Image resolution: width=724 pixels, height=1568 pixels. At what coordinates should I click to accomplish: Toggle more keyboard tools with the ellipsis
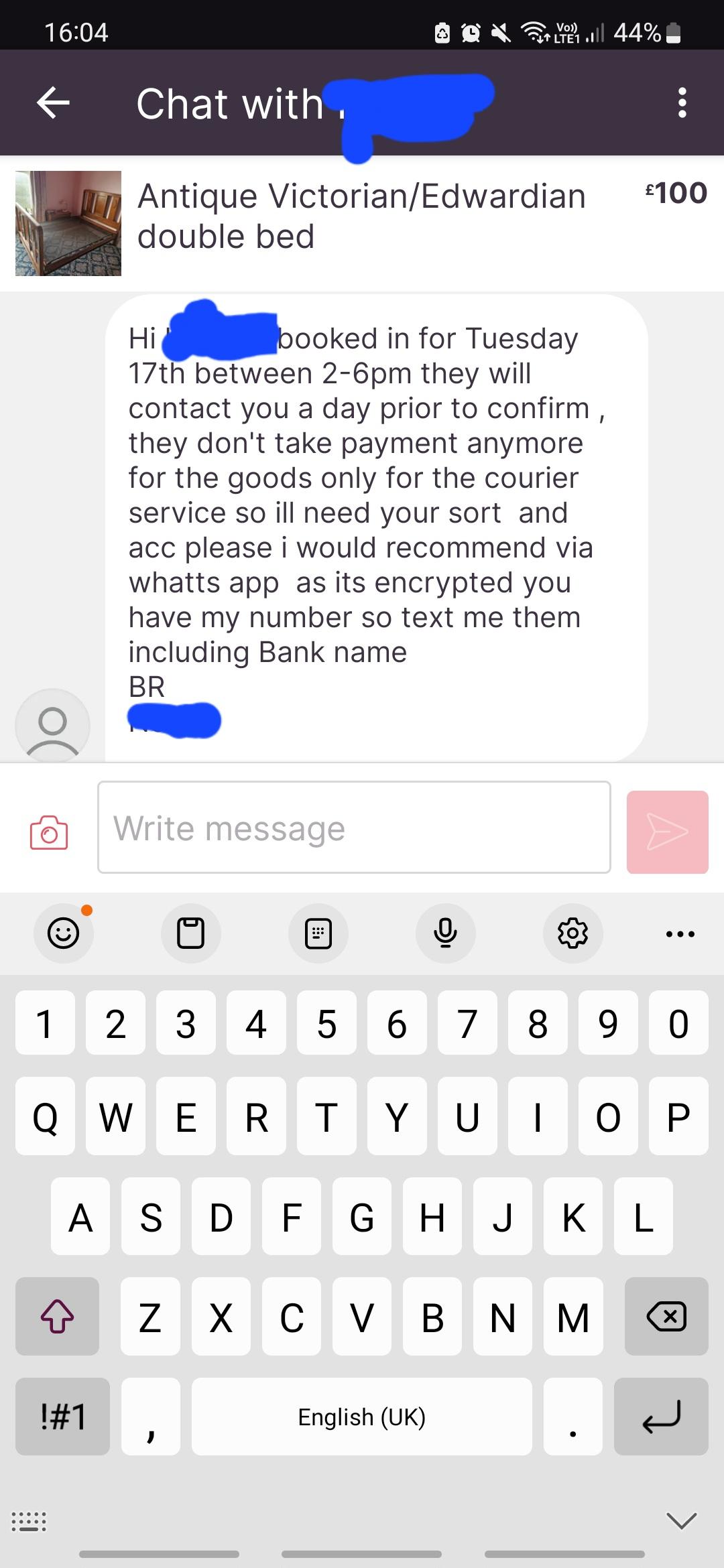tap(680, 933)
